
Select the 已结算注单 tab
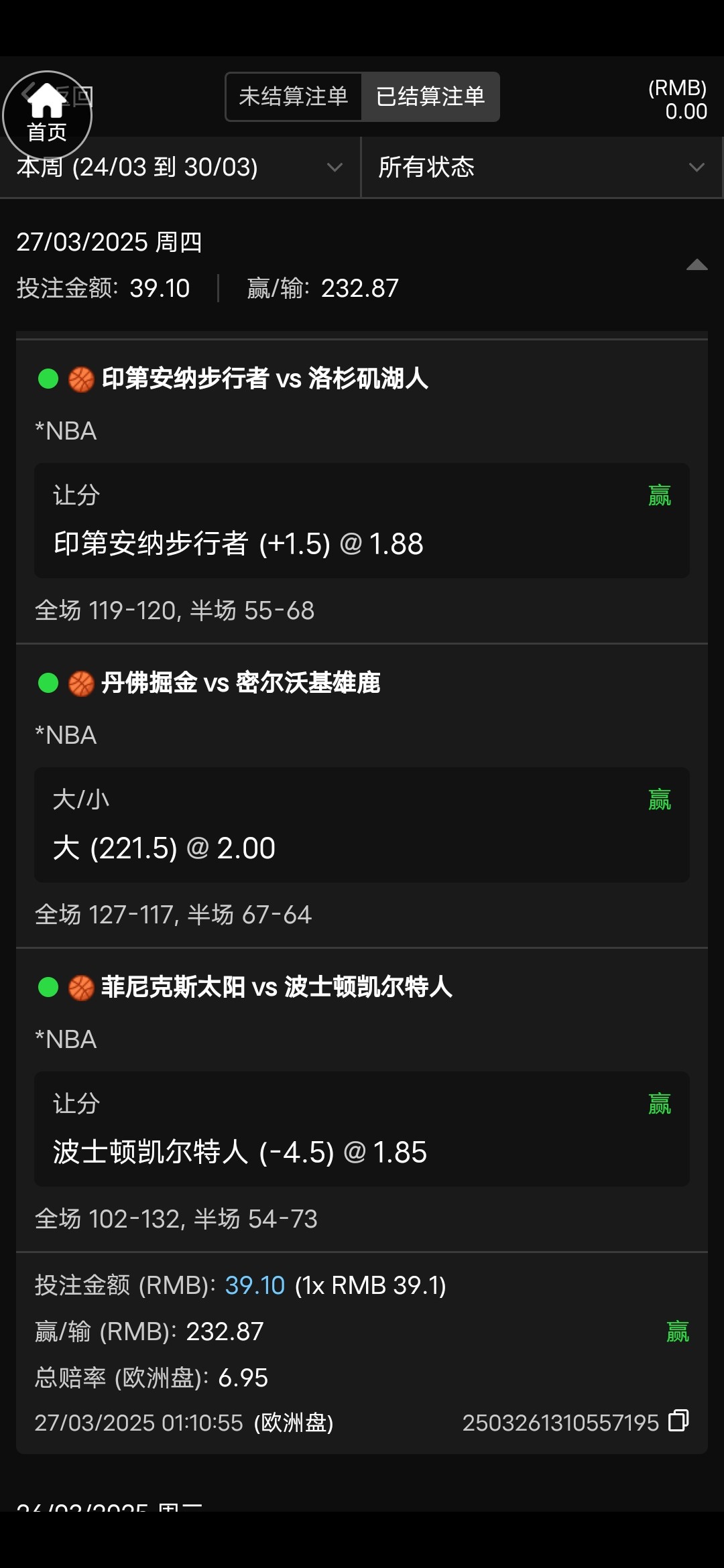(430, 96)
